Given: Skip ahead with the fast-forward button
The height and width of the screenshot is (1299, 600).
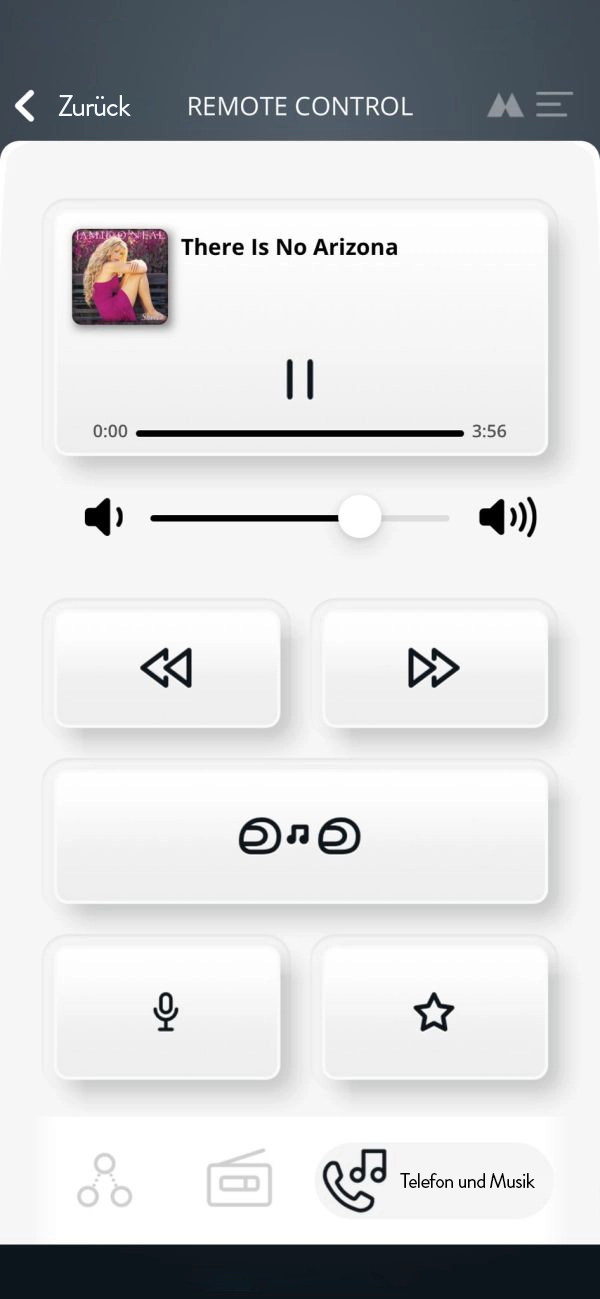Looking at the screenshot, I should click(x=435, y=667).
